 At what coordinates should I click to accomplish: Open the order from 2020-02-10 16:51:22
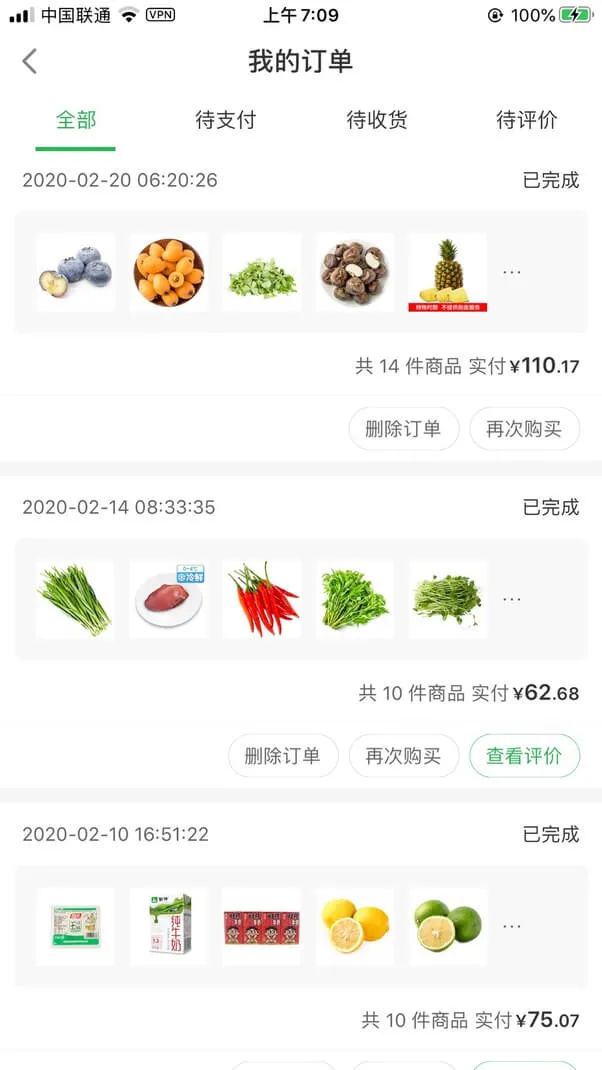point(300,926)
